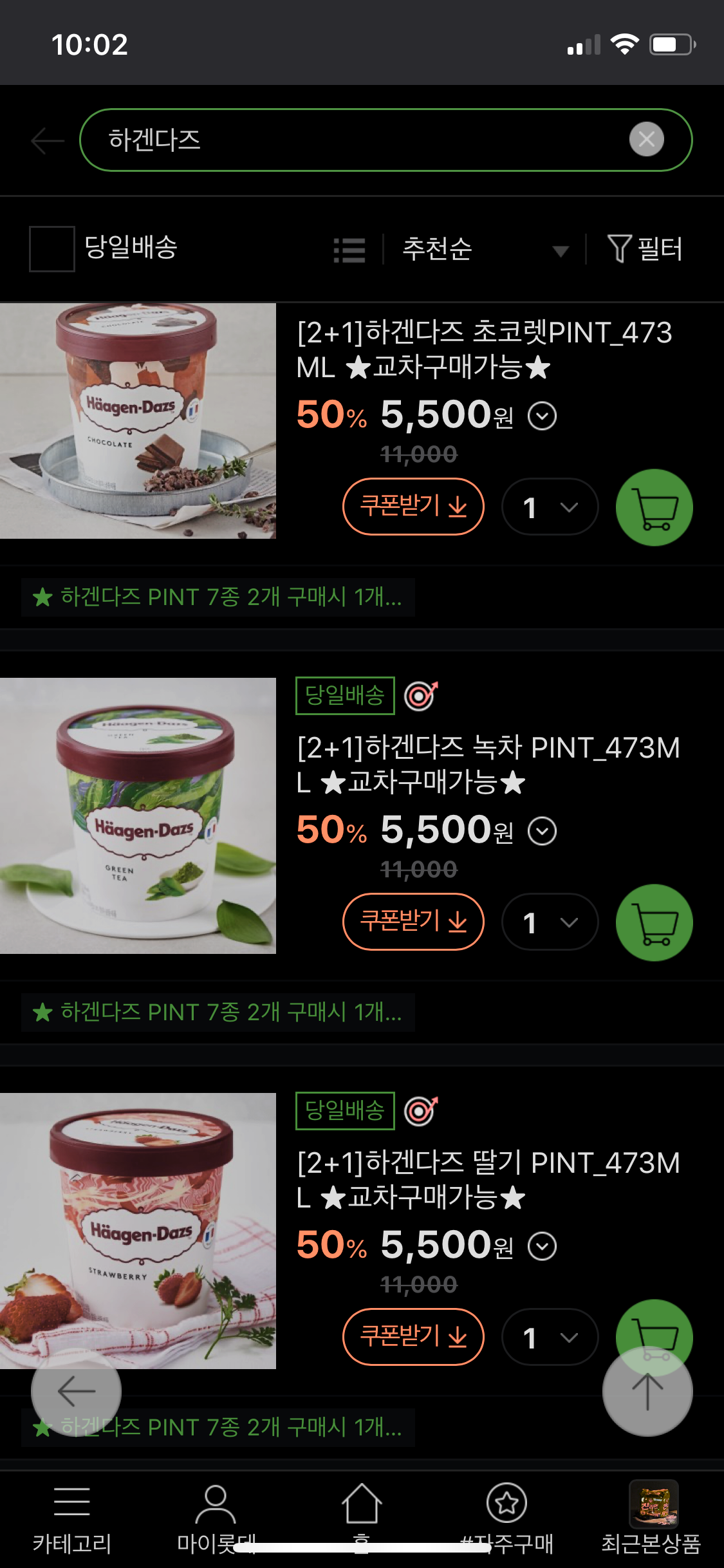724x1568 pixels.
Task: View 최근본상품 recently viewed items
Action: point(651,1518)
